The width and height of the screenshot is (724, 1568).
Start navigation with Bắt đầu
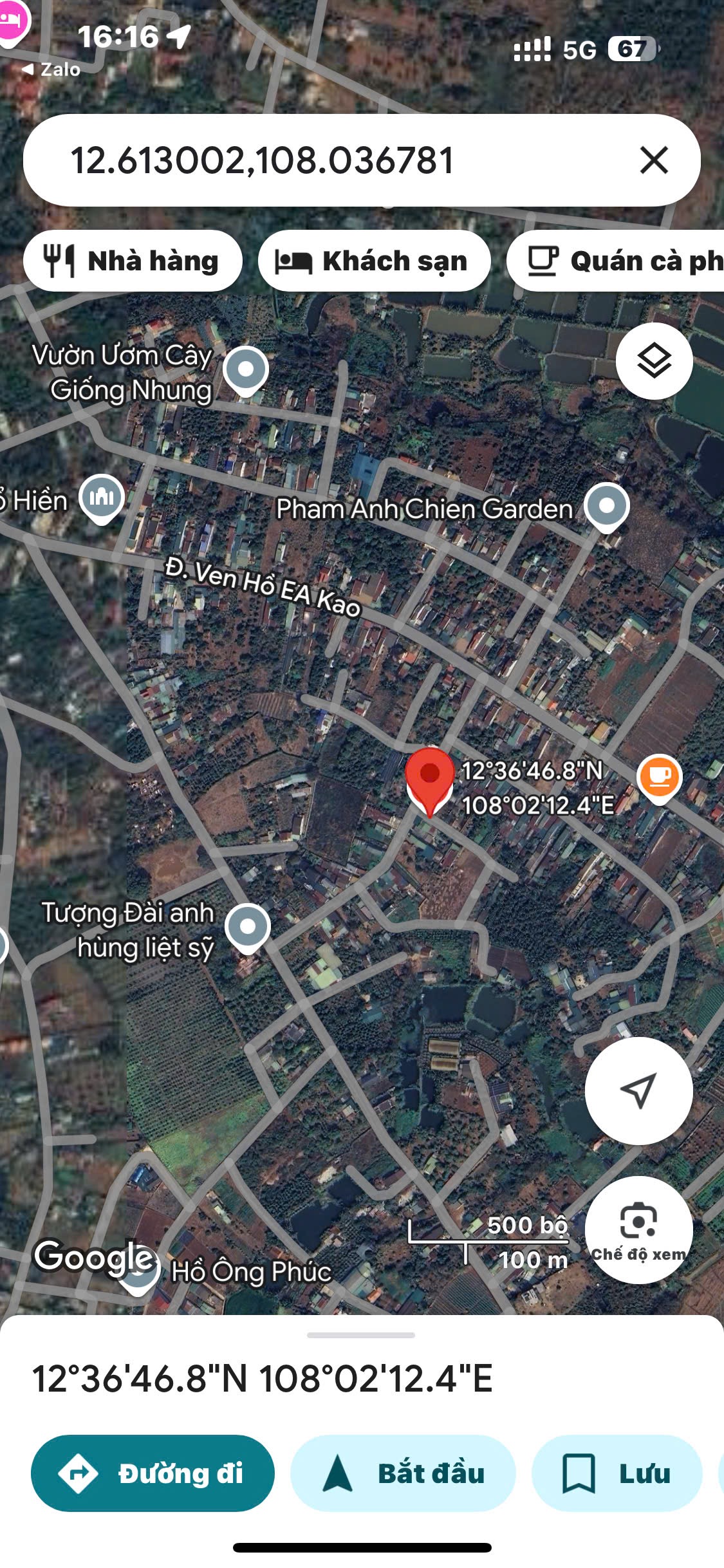pos(403,1473)
